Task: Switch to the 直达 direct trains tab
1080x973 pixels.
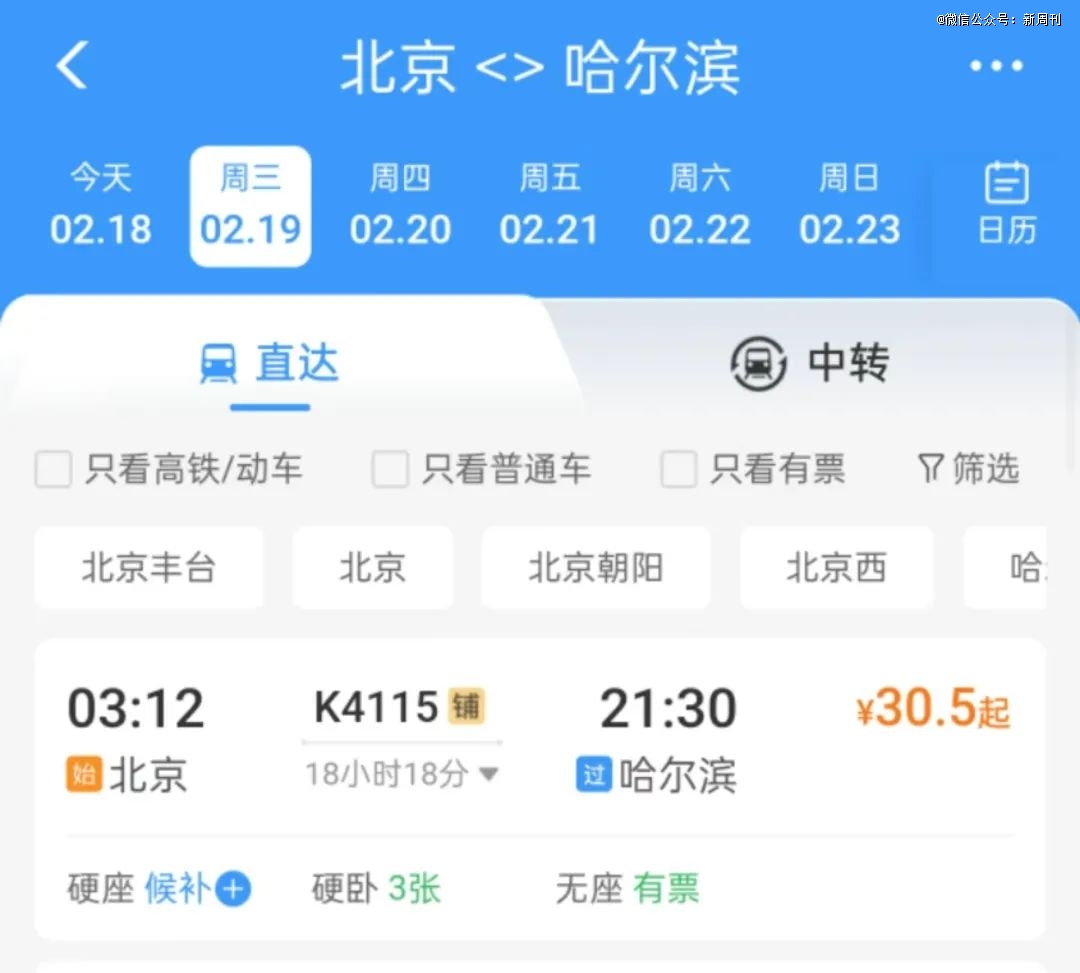Action: coord(270,363)
